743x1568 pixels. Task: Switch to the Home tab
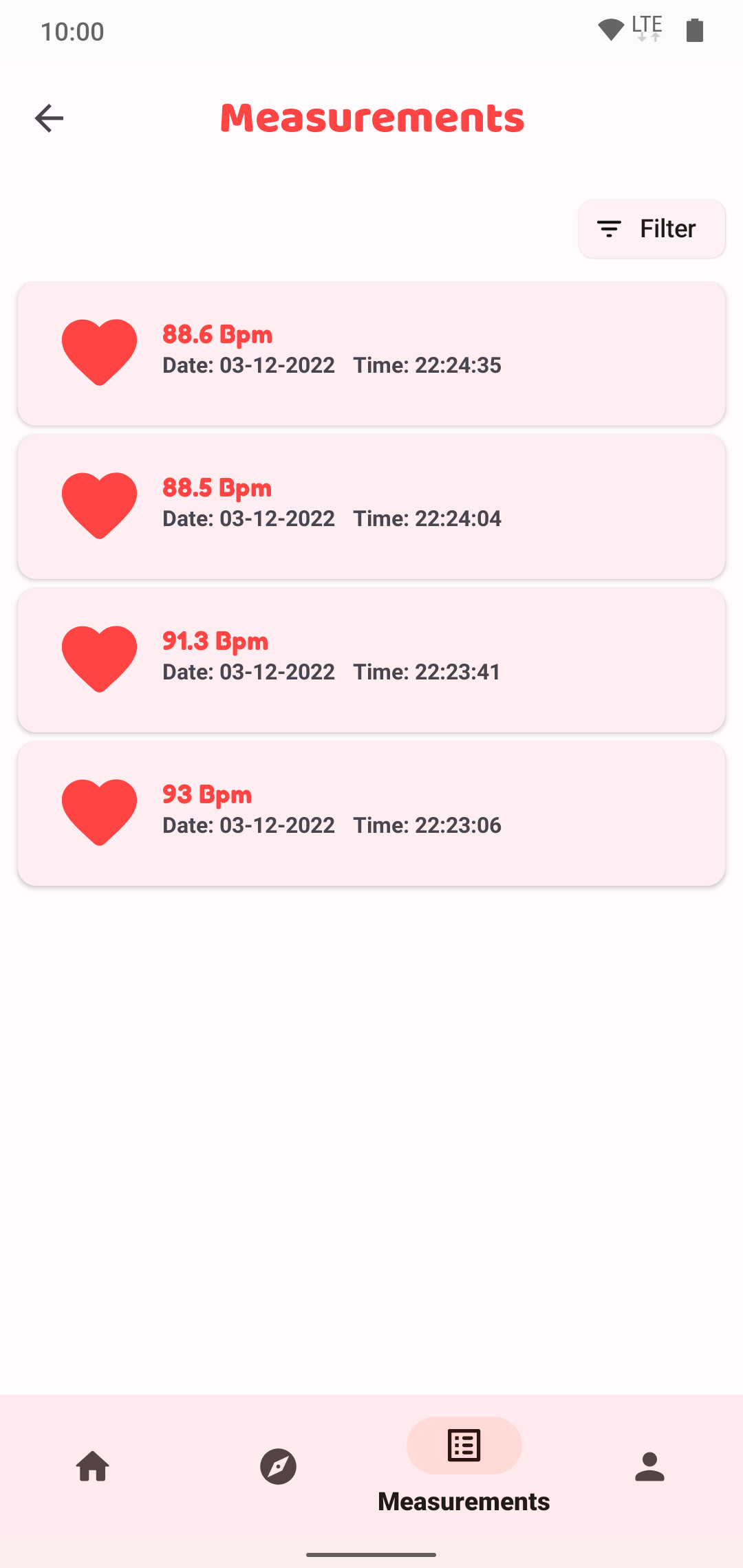[93, 1466]
